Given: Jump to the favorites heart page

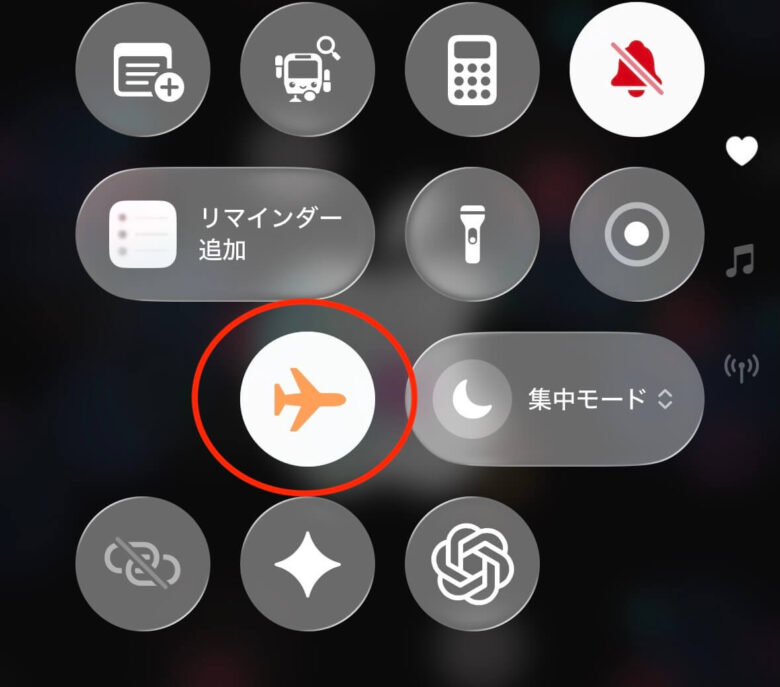Looking at the screenshot, I should [x=742, y=150].
